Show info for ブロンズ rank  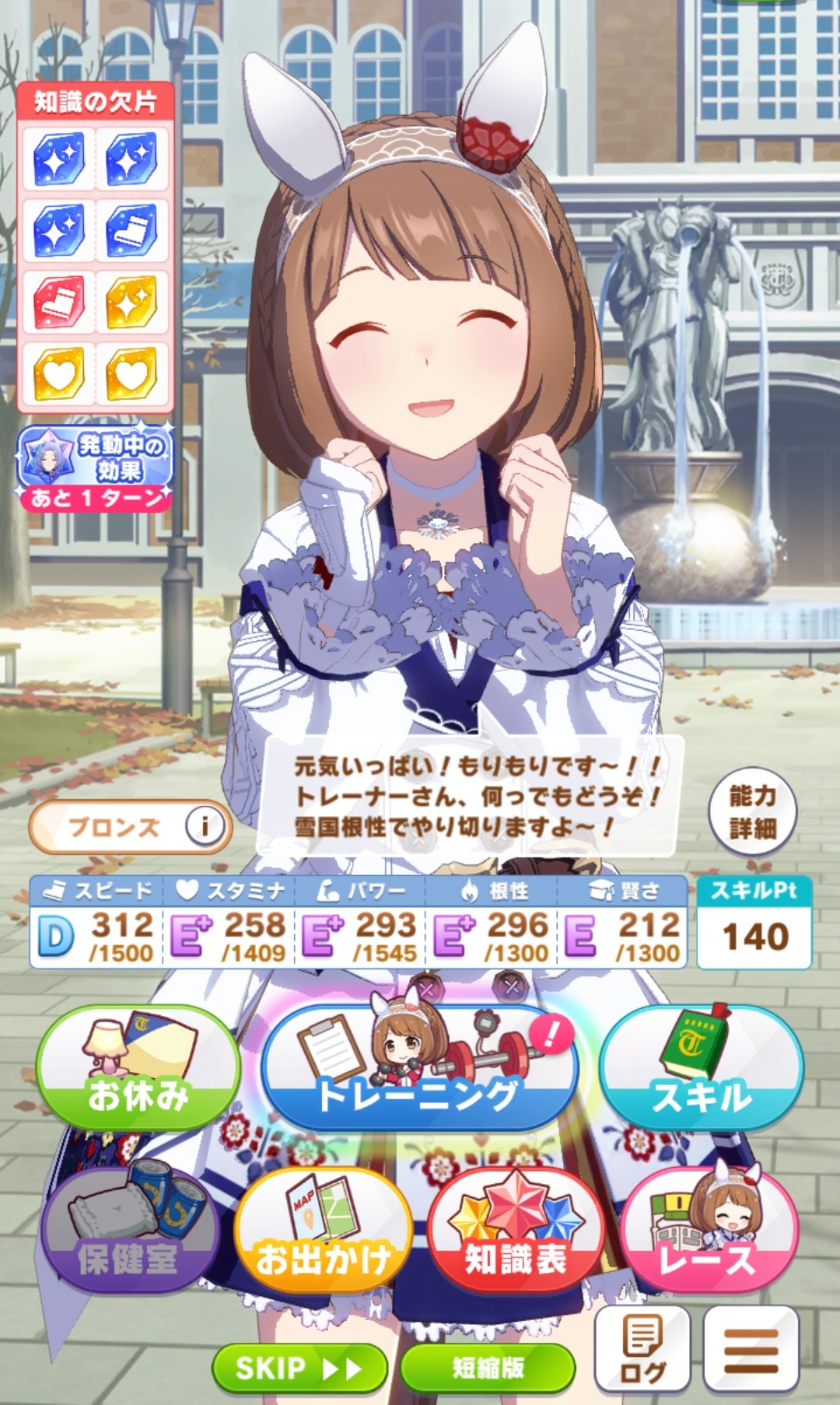[x=204, y=825]
